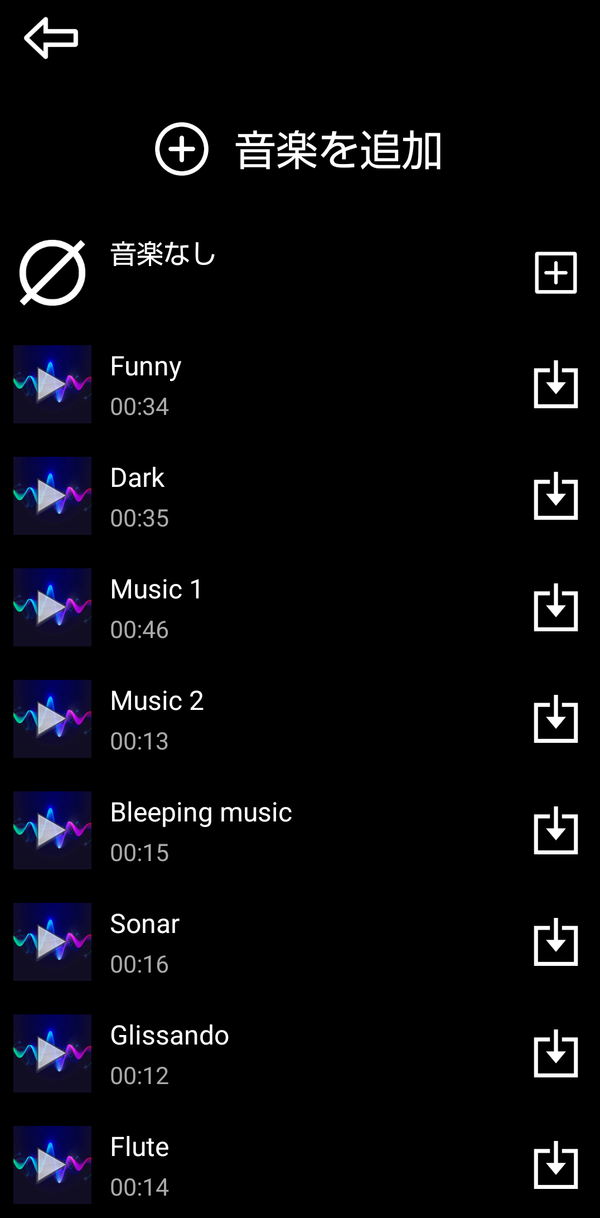Download the Flute track
The width and height of the screenshot is (600, 1218).
point(556,1165)
